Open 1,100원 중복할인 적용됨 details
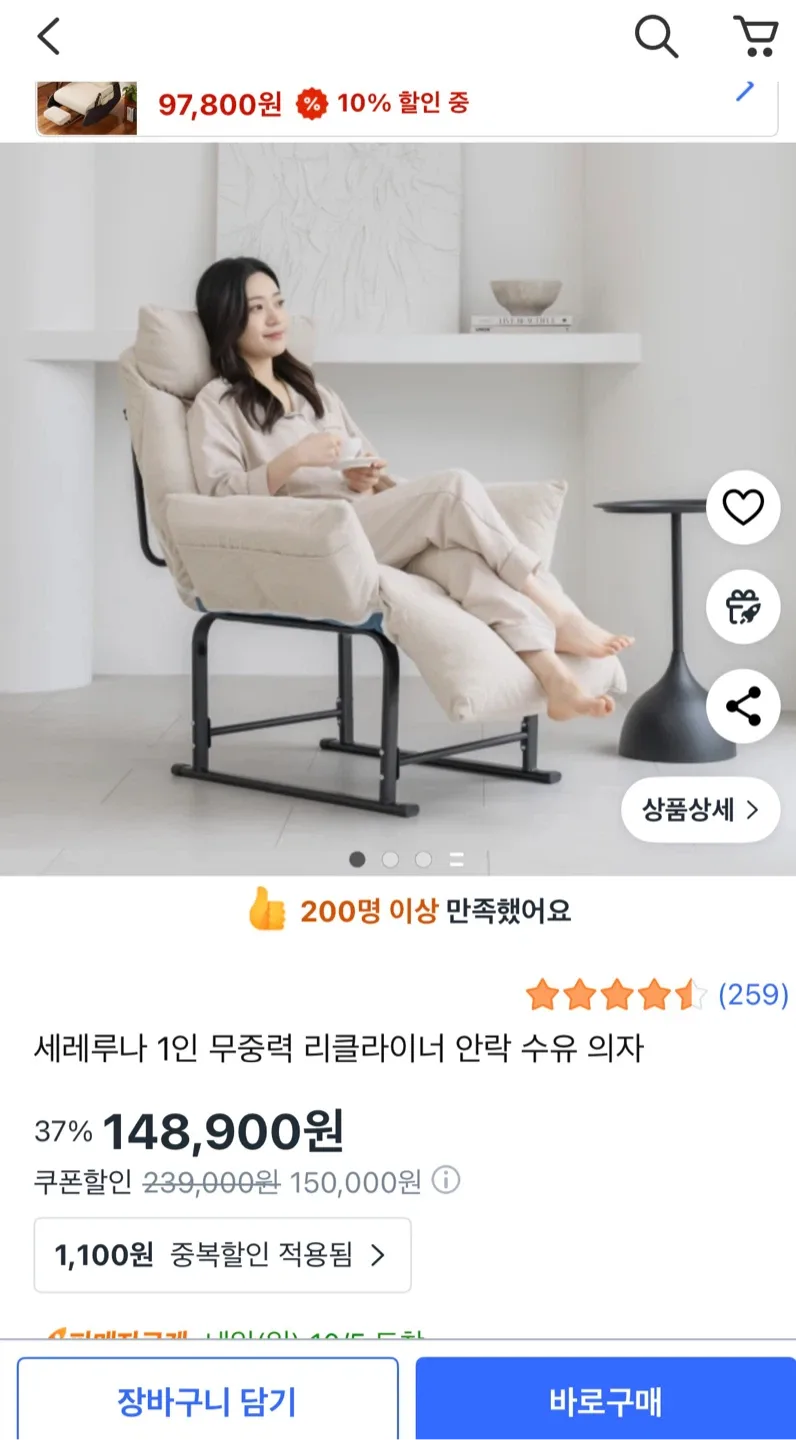 (222, 1255)
